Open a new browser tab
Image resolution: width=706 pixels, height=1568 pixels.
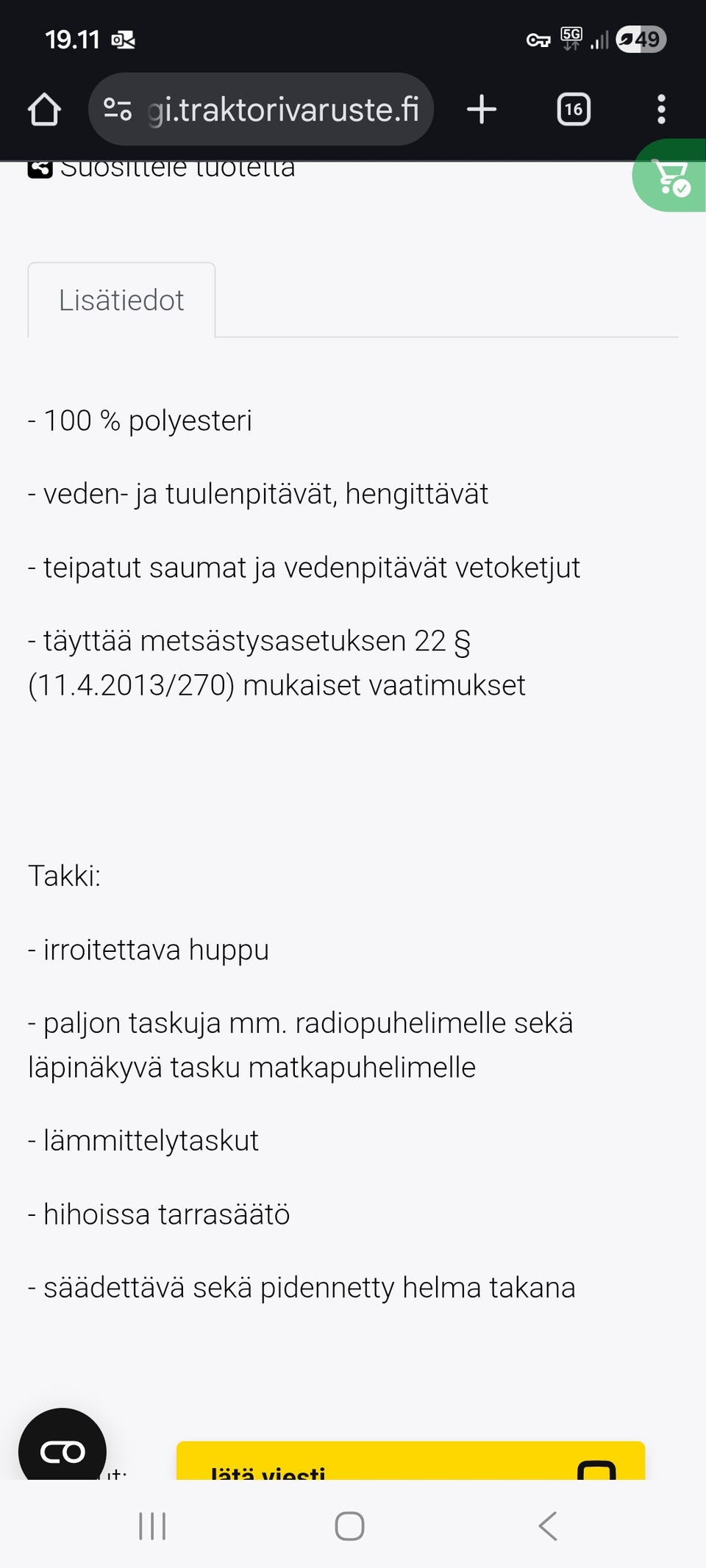pyautogui.click(x=482, y=109)
